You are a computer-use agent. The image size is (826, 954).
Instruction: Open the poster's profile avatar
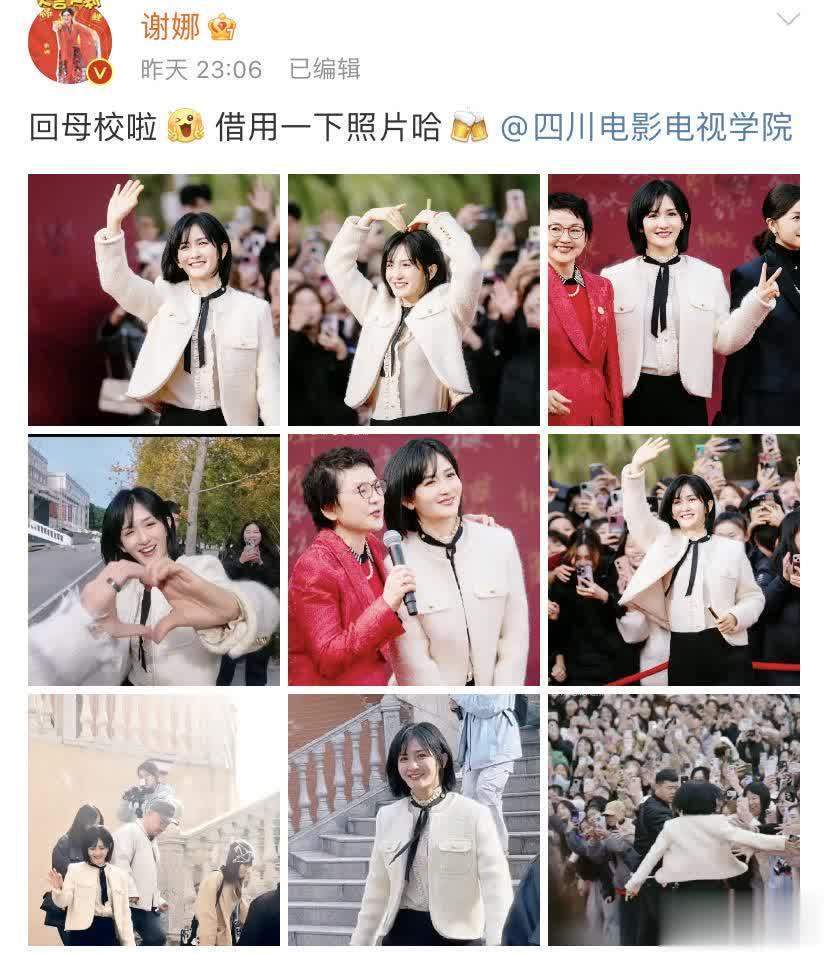69,42
